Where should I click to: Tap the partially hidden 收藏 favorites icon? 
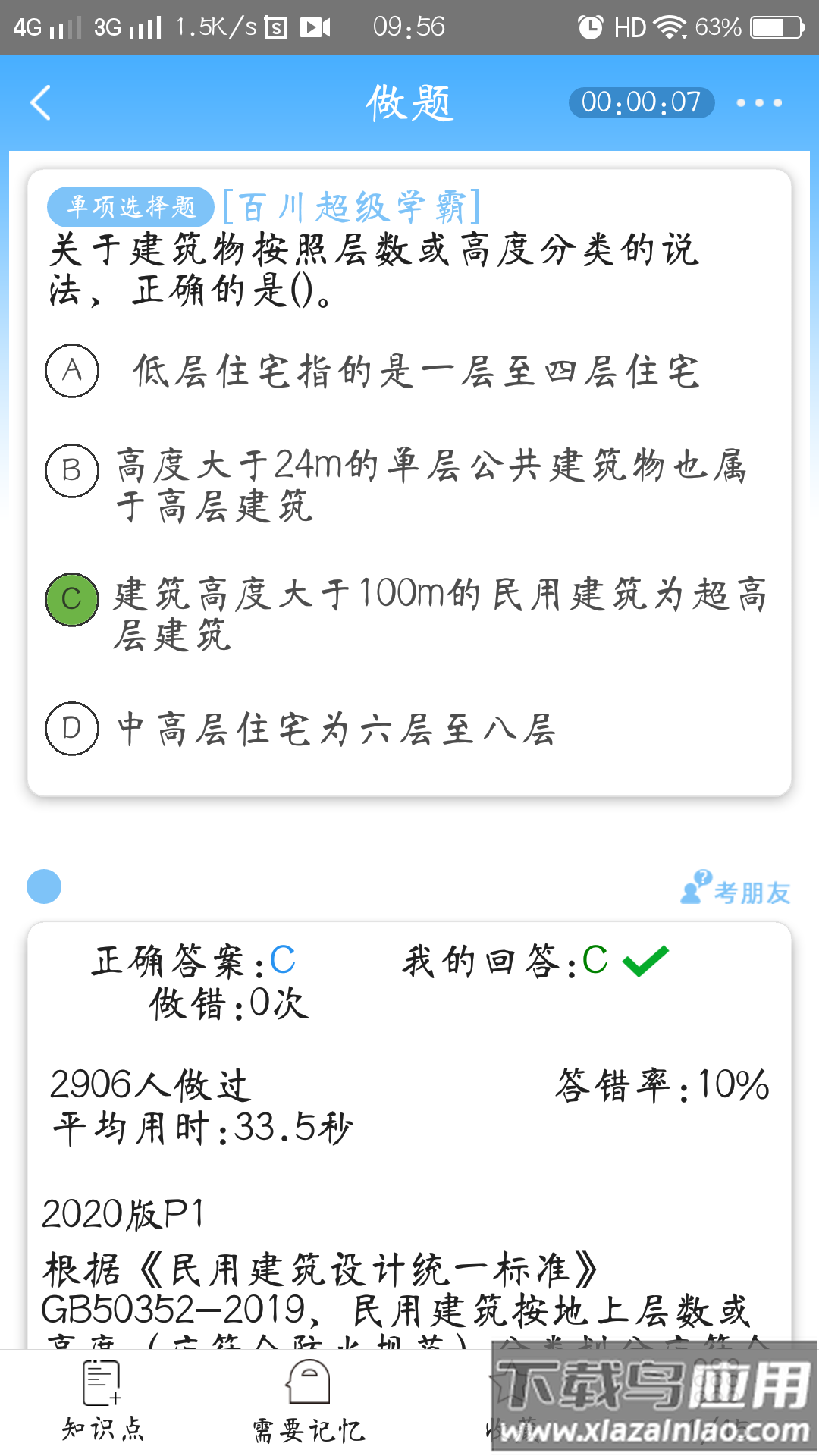(510, 1399)
